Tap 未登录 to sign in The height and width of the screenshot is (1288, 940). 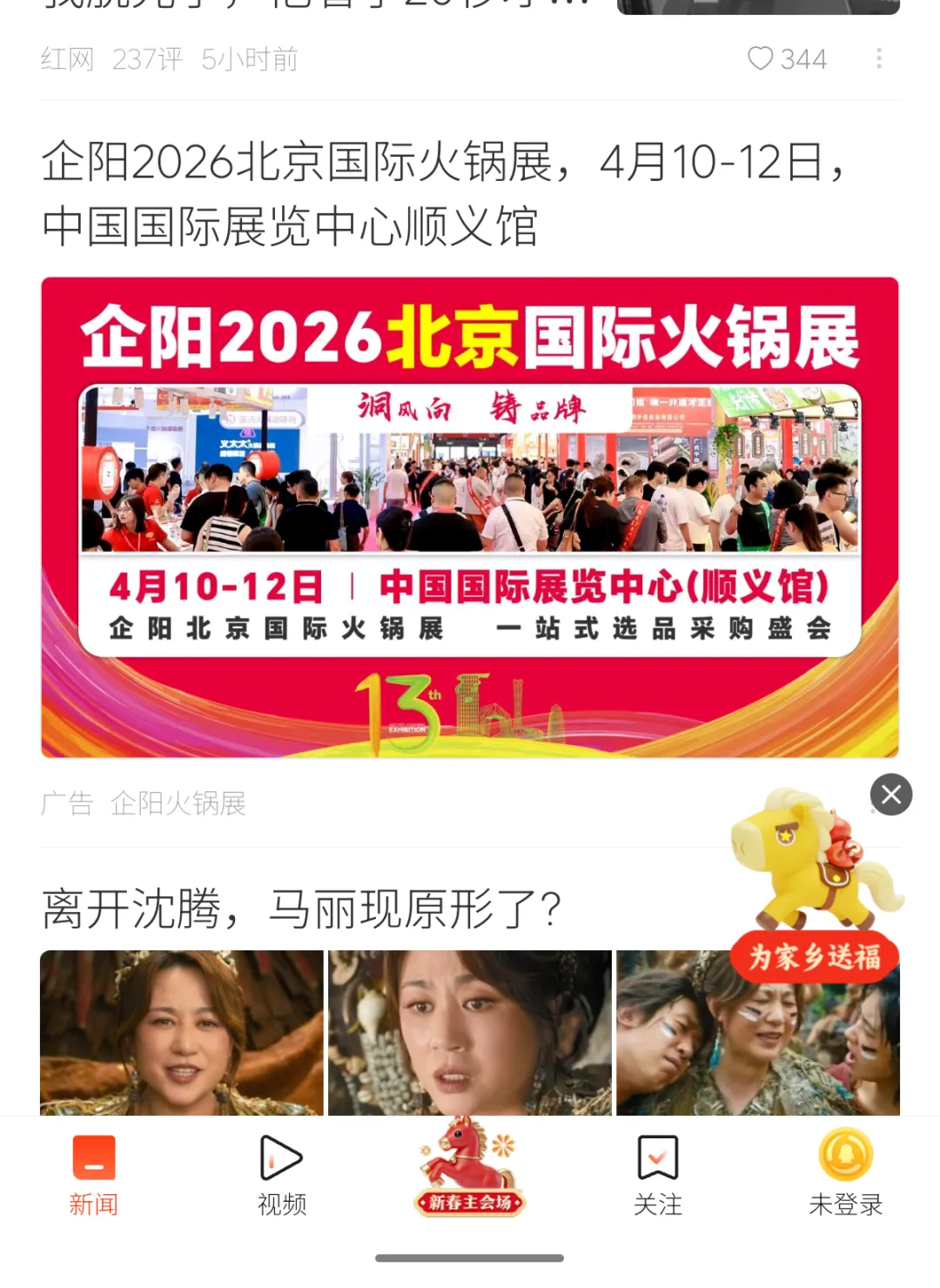[845, 1205]
